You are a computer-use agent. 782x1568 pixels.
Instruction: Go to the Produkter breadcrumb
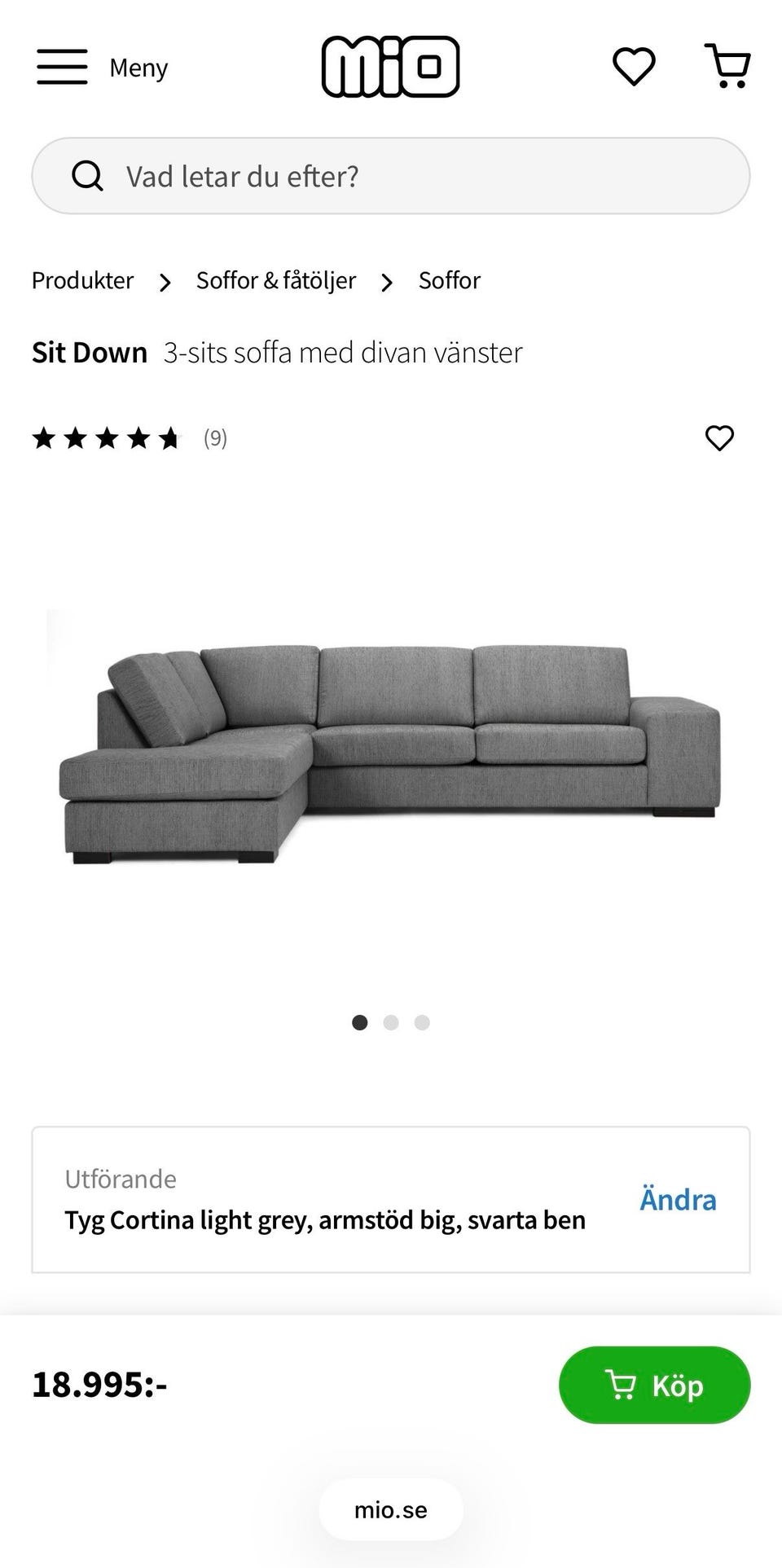(x=82, y=281)
